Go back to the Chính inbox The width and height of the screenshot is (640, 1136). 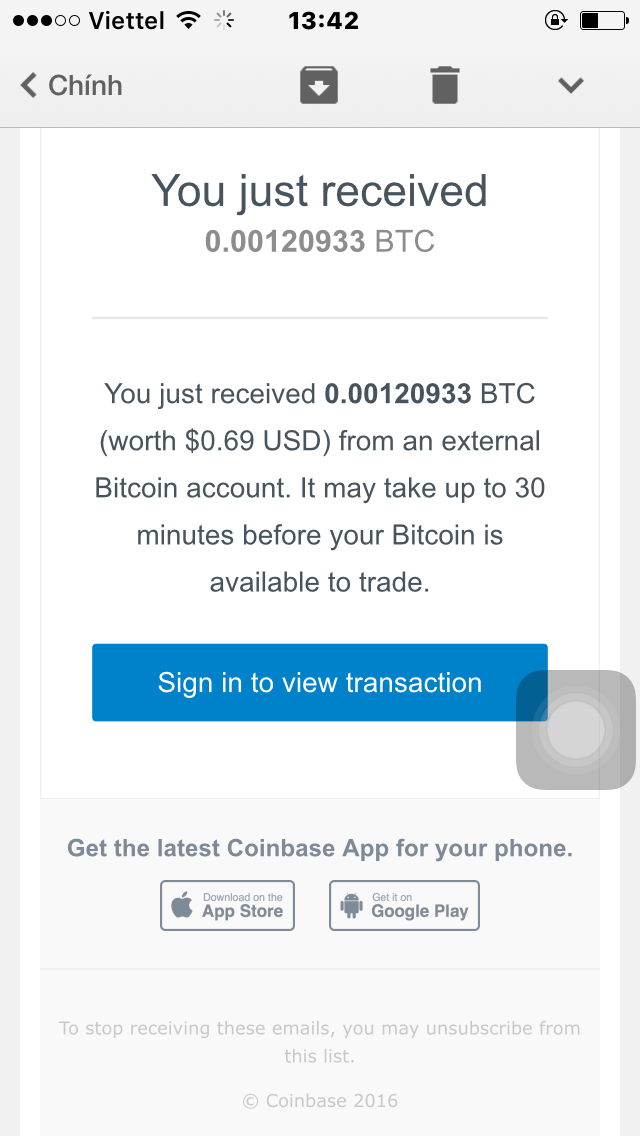point(71,86)
